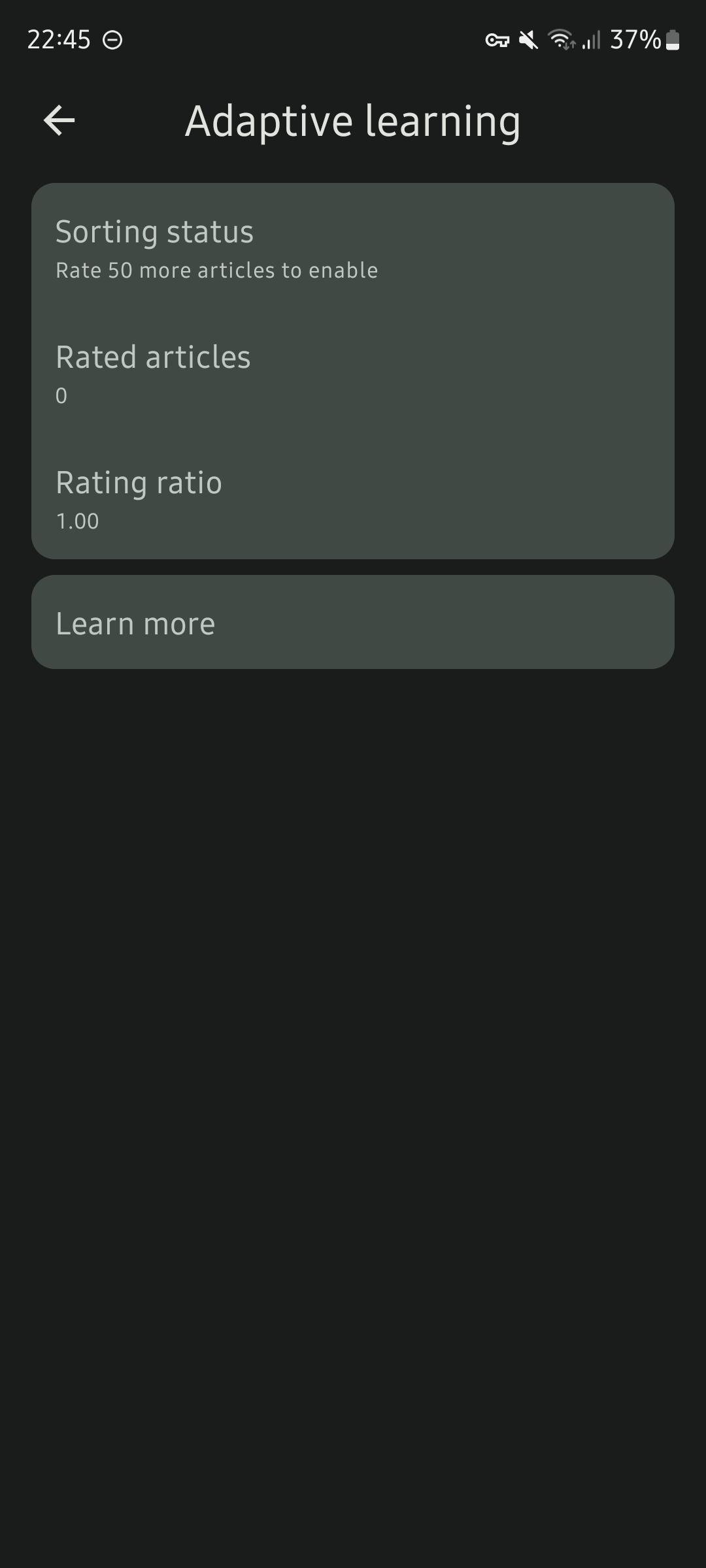
Task: Open the Learn more row
Action: coord(353,622)
